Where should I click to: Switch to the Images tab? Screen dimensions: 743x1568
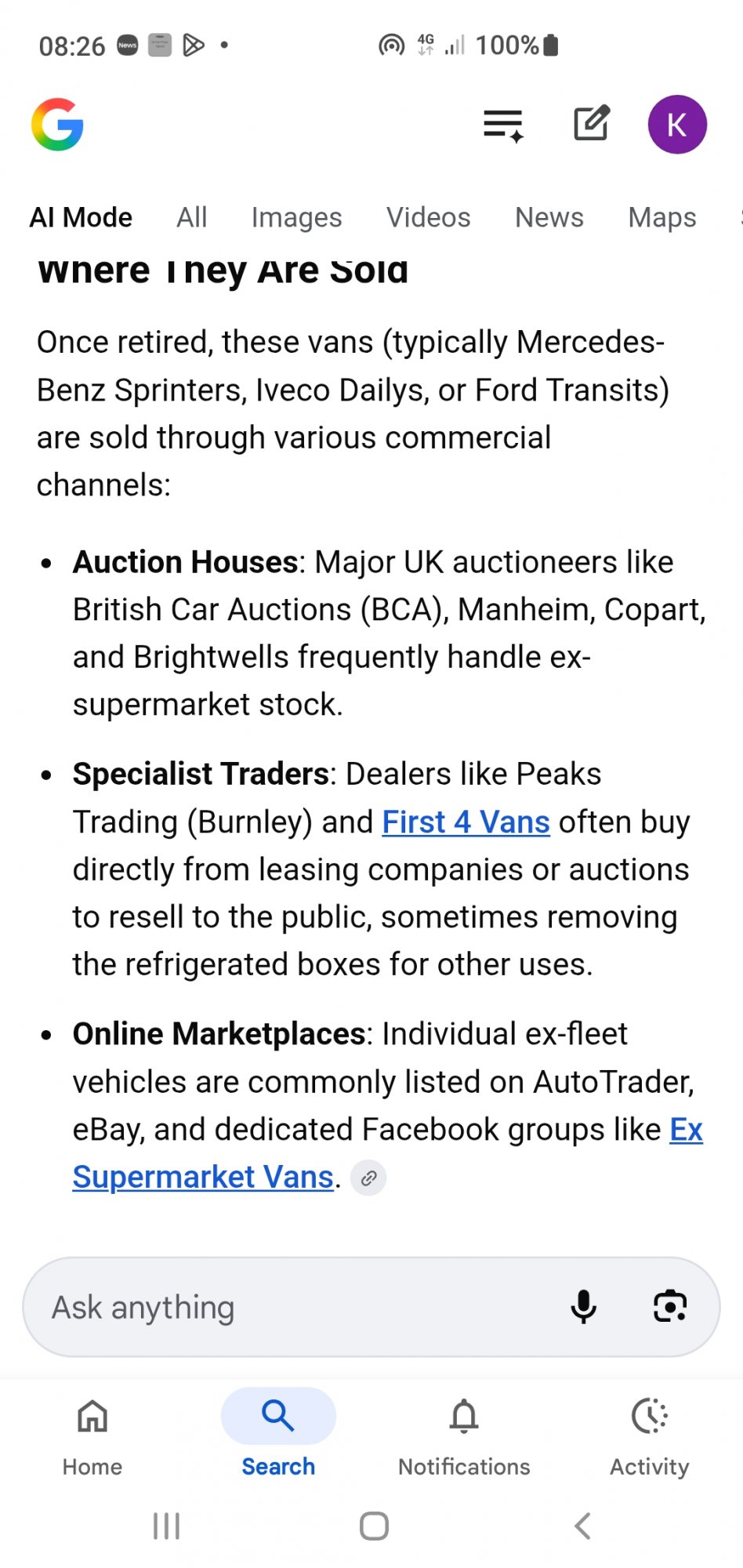tap(296, 217)
